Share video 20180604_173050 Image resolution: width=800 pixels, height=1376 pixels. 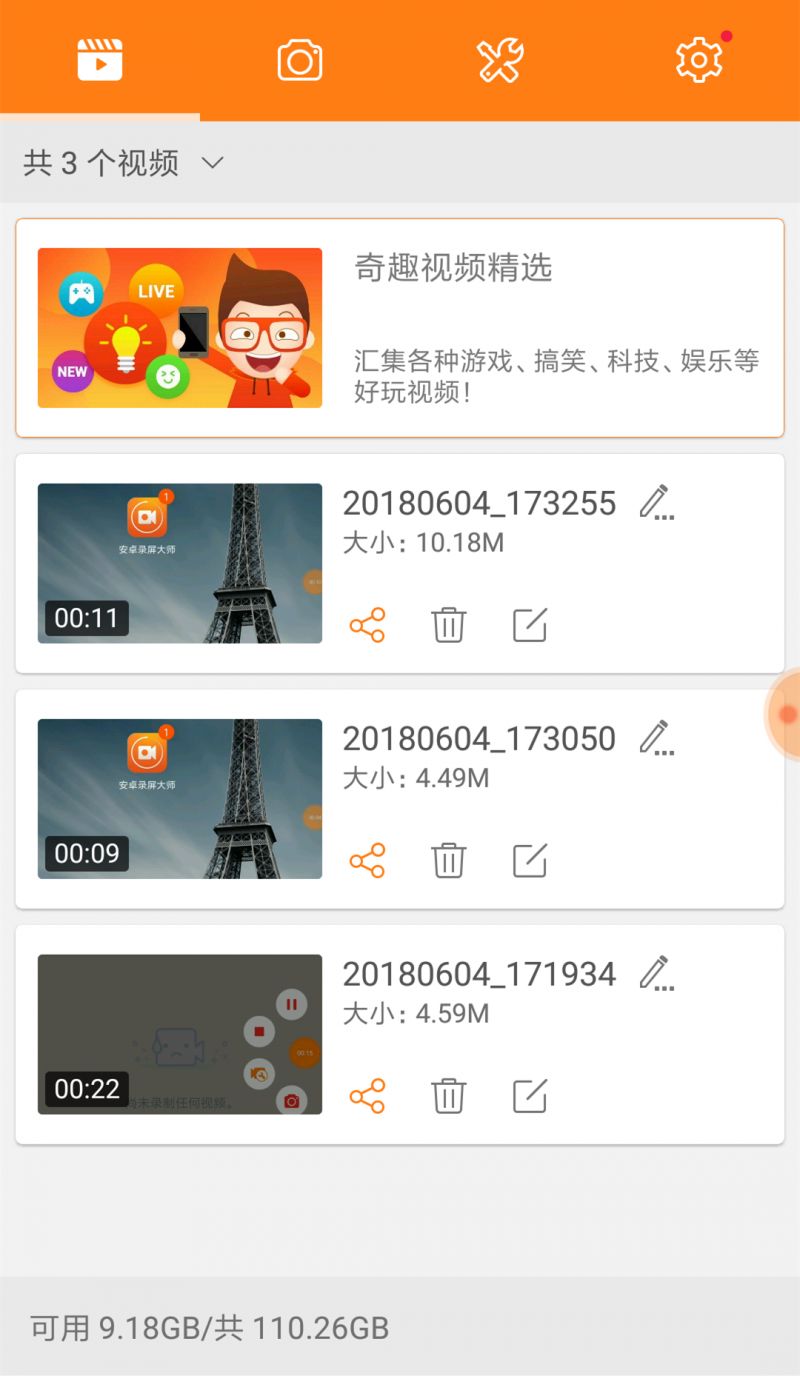pyautogui.click(x=367, y=858)
